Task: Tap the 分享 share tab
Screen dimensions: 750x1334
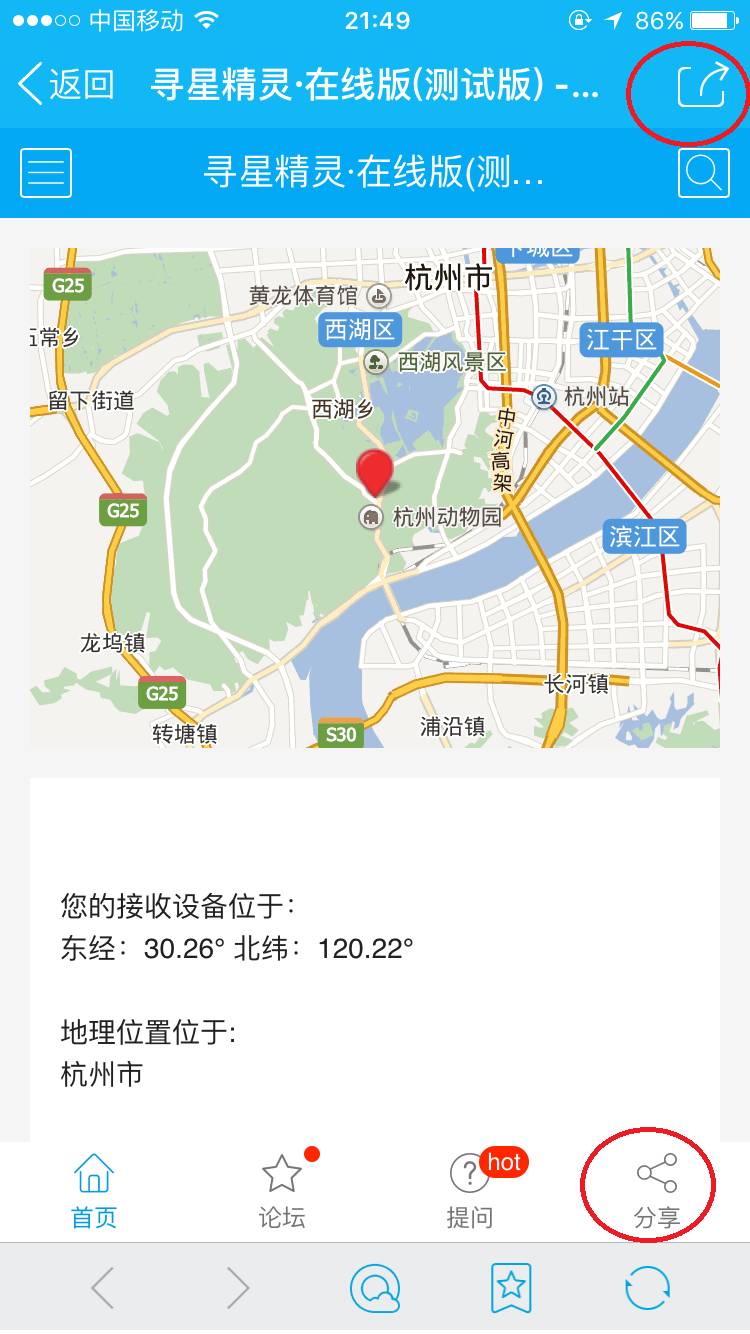Action: (657, 1190)
